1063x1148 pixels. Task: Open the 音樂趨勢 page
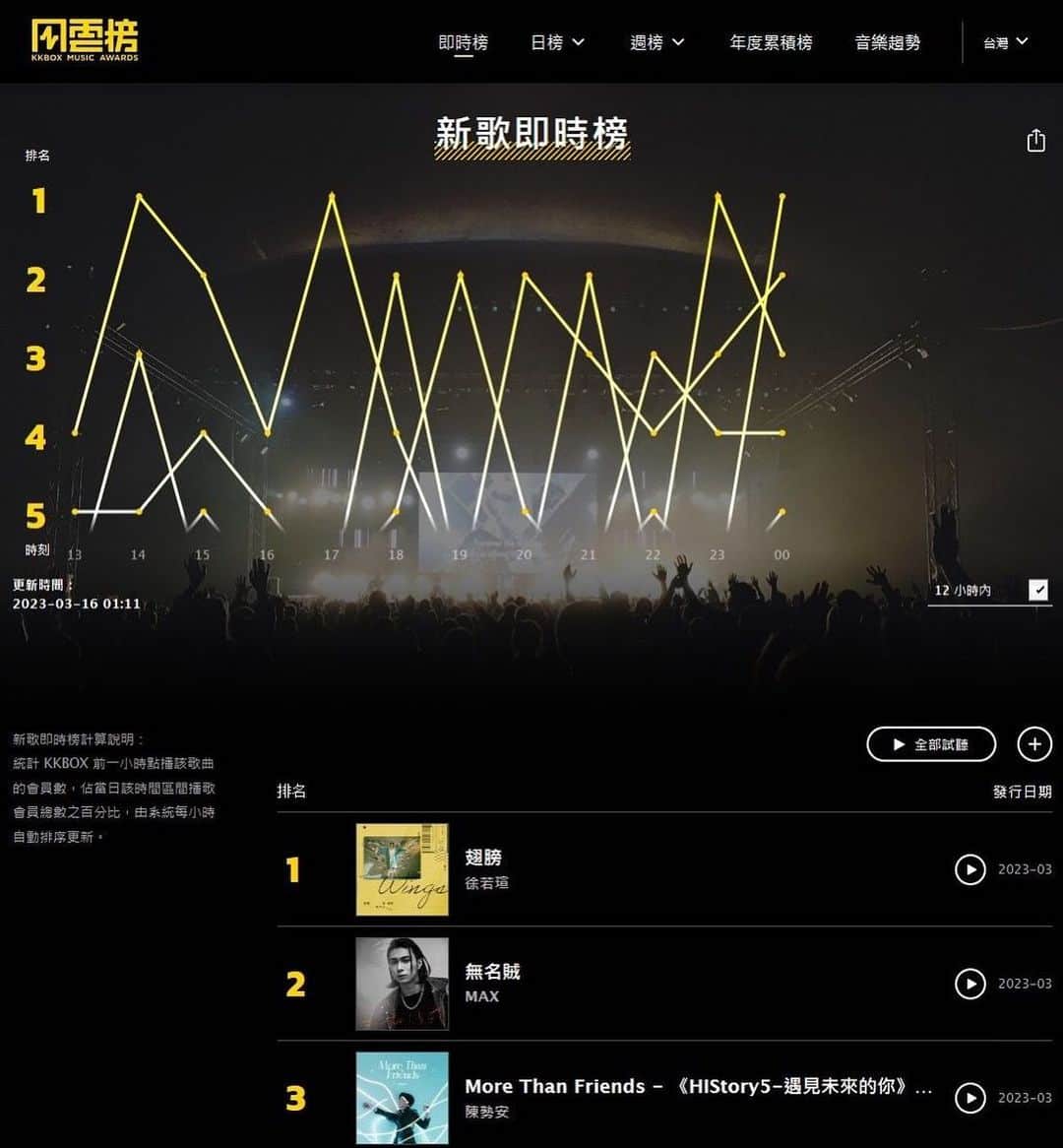(x=887, y=42)
